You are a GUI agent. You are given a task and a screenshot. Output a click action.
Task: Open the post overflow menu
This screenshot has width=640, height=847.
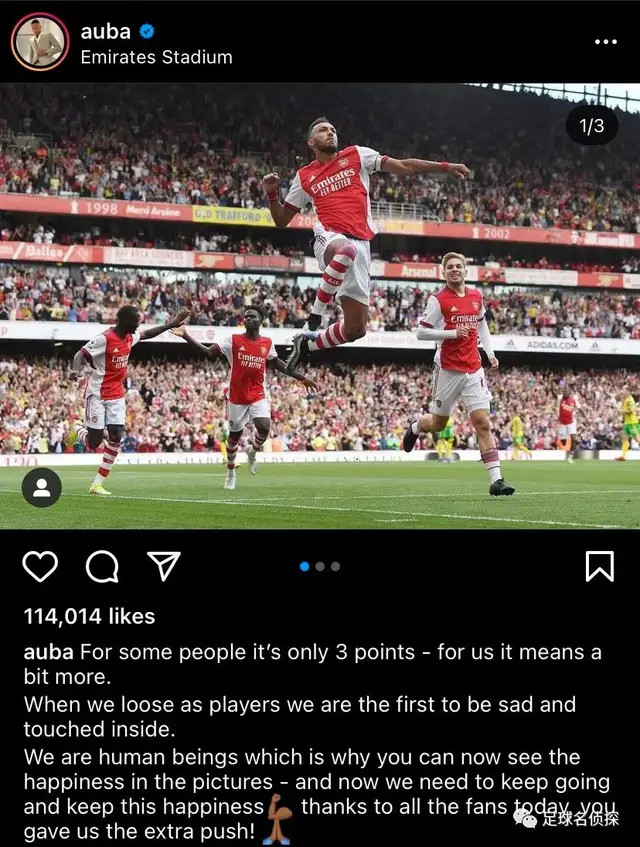point(606,42)
